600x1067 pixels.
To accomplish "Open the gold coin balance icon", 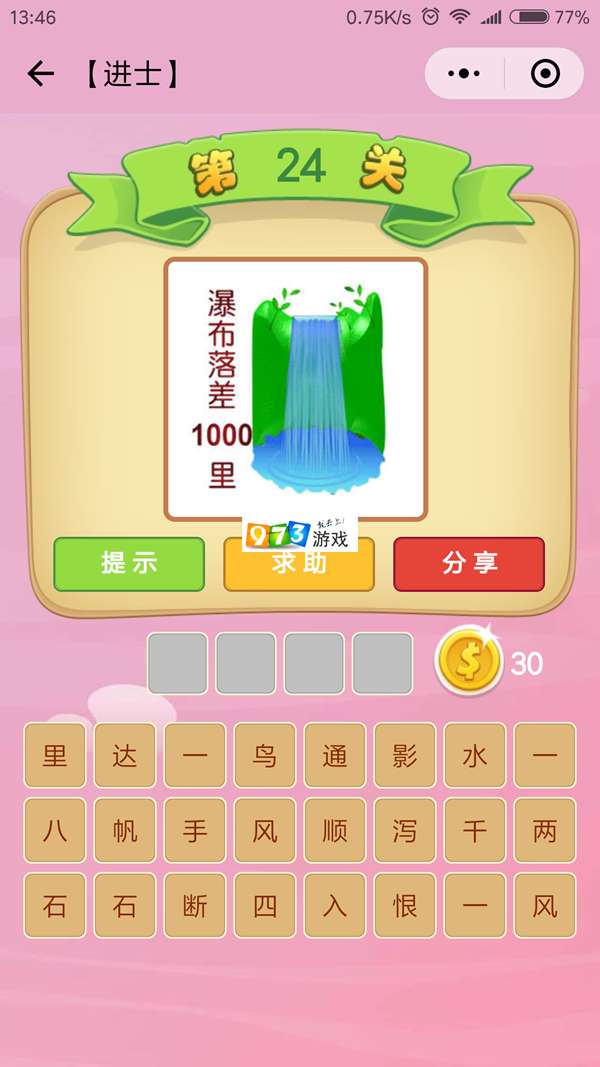I will tap(469, 661).
